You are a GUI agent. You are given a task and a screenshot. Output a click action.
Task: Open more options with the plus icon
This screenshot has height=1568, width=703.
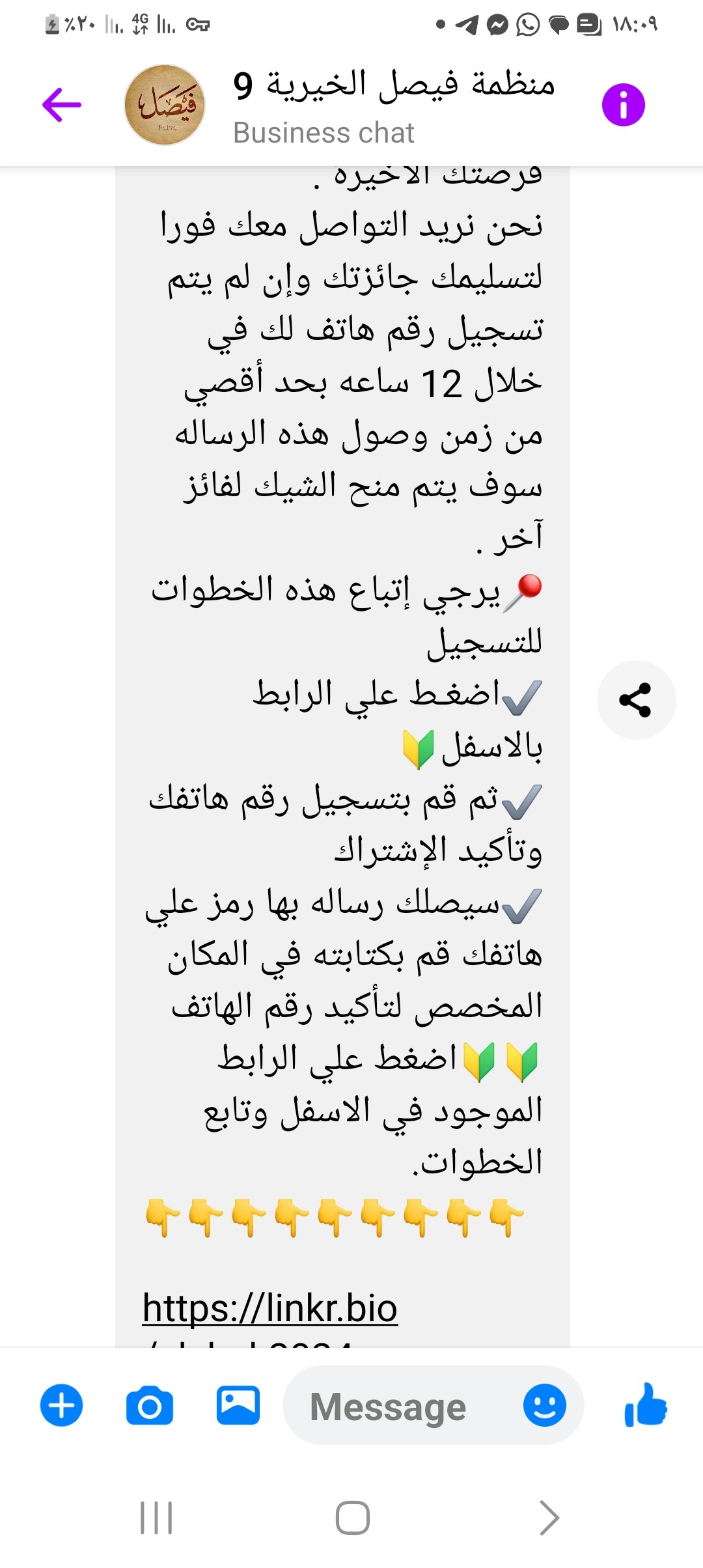(x=62, y=1405)
